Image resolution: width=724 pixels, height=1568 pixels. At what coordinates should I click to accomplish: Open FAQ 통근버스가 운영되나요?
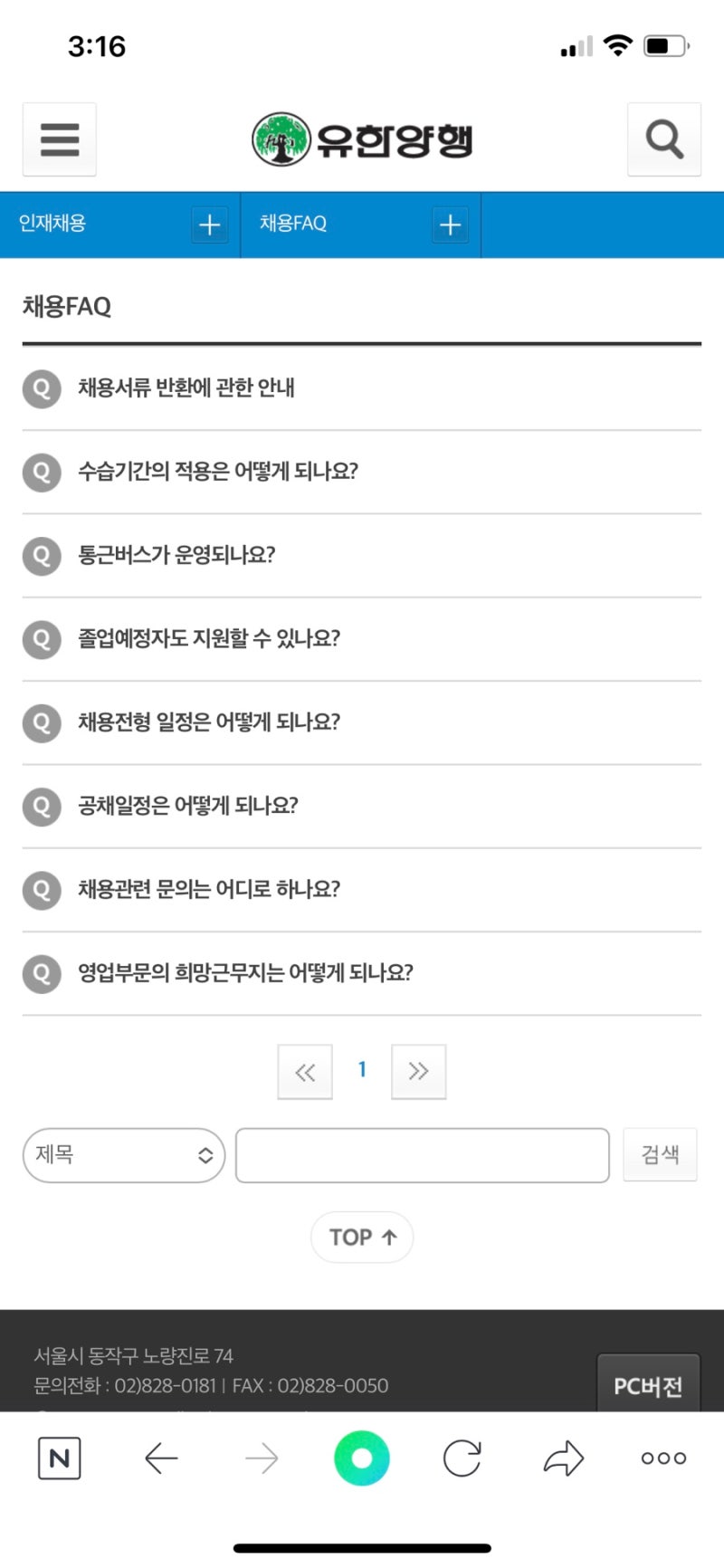[176, 555]
